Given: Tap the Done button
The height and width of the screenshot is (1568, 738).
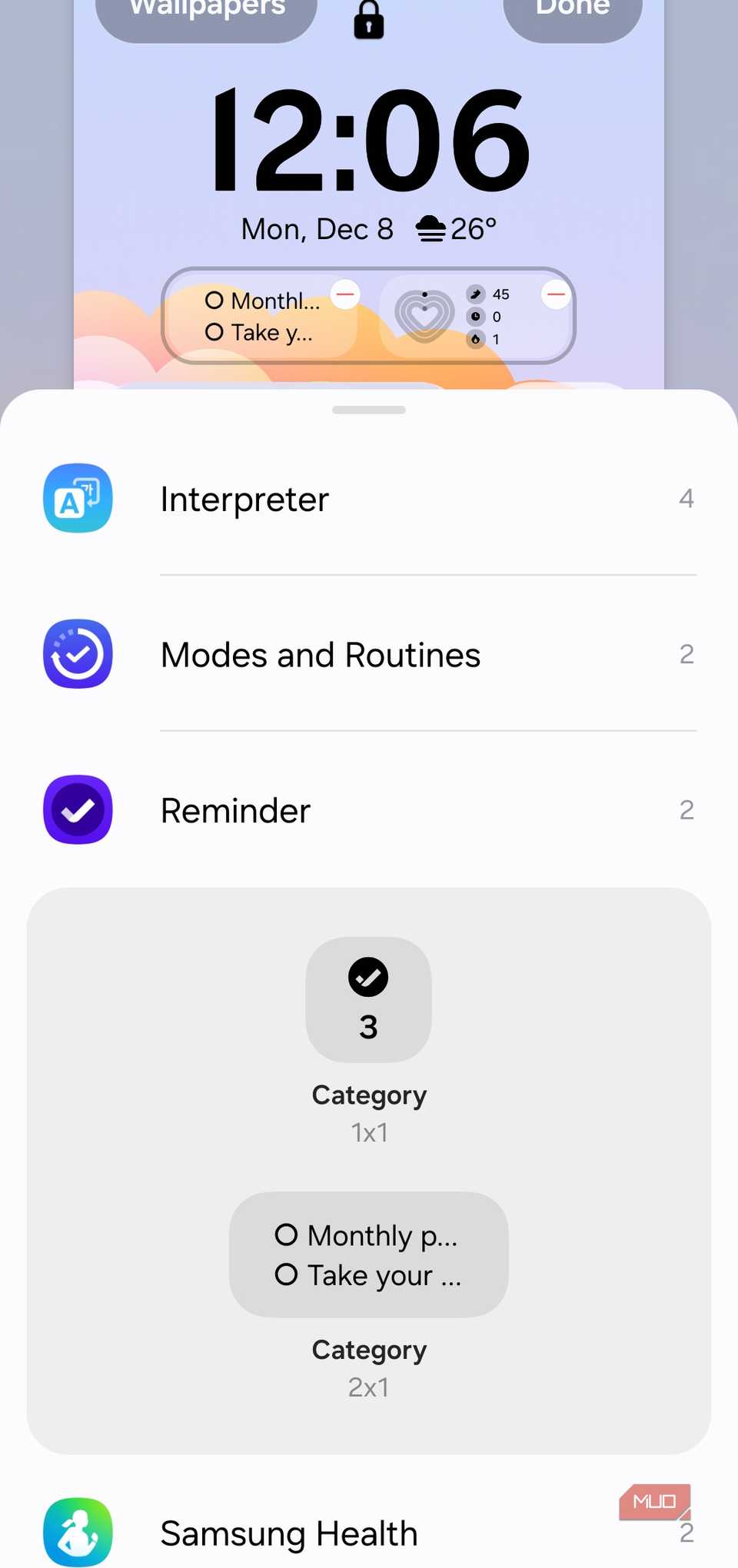Looking at the screenshot, I should pyautogui.click(x=572, y=10).
